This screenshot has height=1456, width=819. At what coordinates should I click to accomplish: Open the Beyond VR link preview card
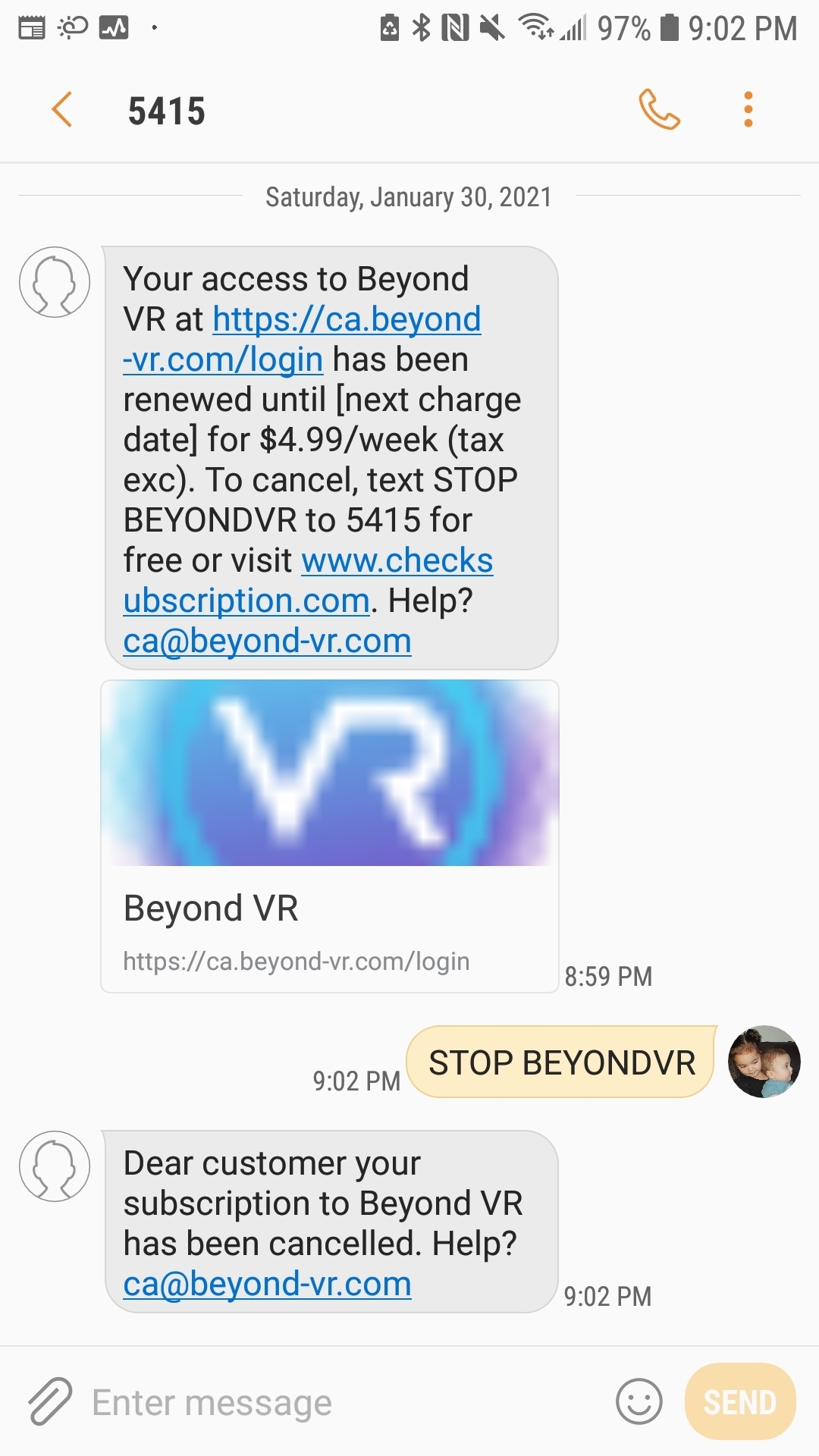pos(330,836)
